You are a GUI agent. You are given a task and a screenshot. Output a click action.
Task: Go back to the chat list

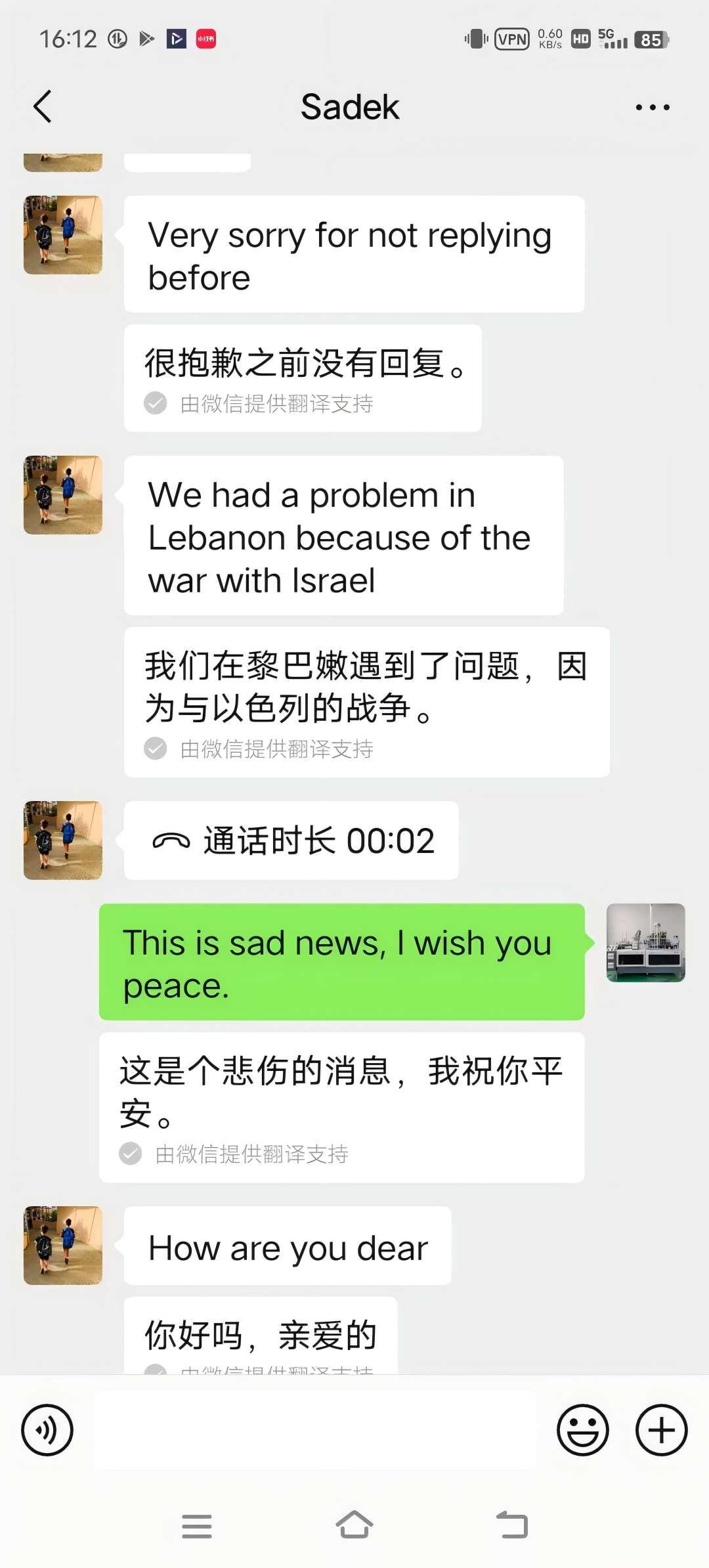point(43,107)
